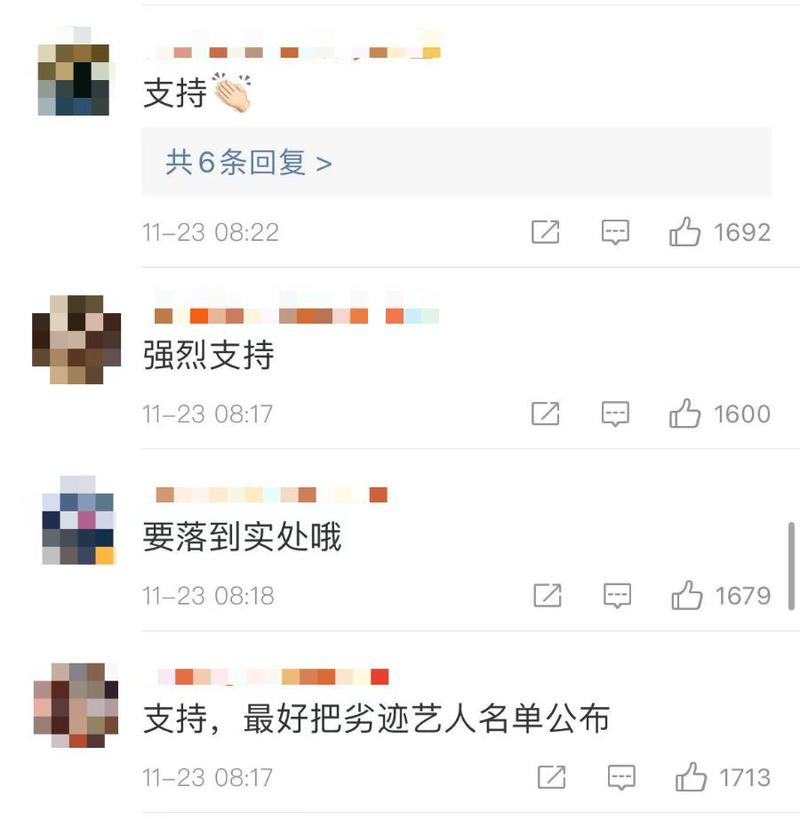This screenshot has height=819, width=800.
Task: Reply to the 要落到实处哦 comment
Action: click(x=618, y=596)
